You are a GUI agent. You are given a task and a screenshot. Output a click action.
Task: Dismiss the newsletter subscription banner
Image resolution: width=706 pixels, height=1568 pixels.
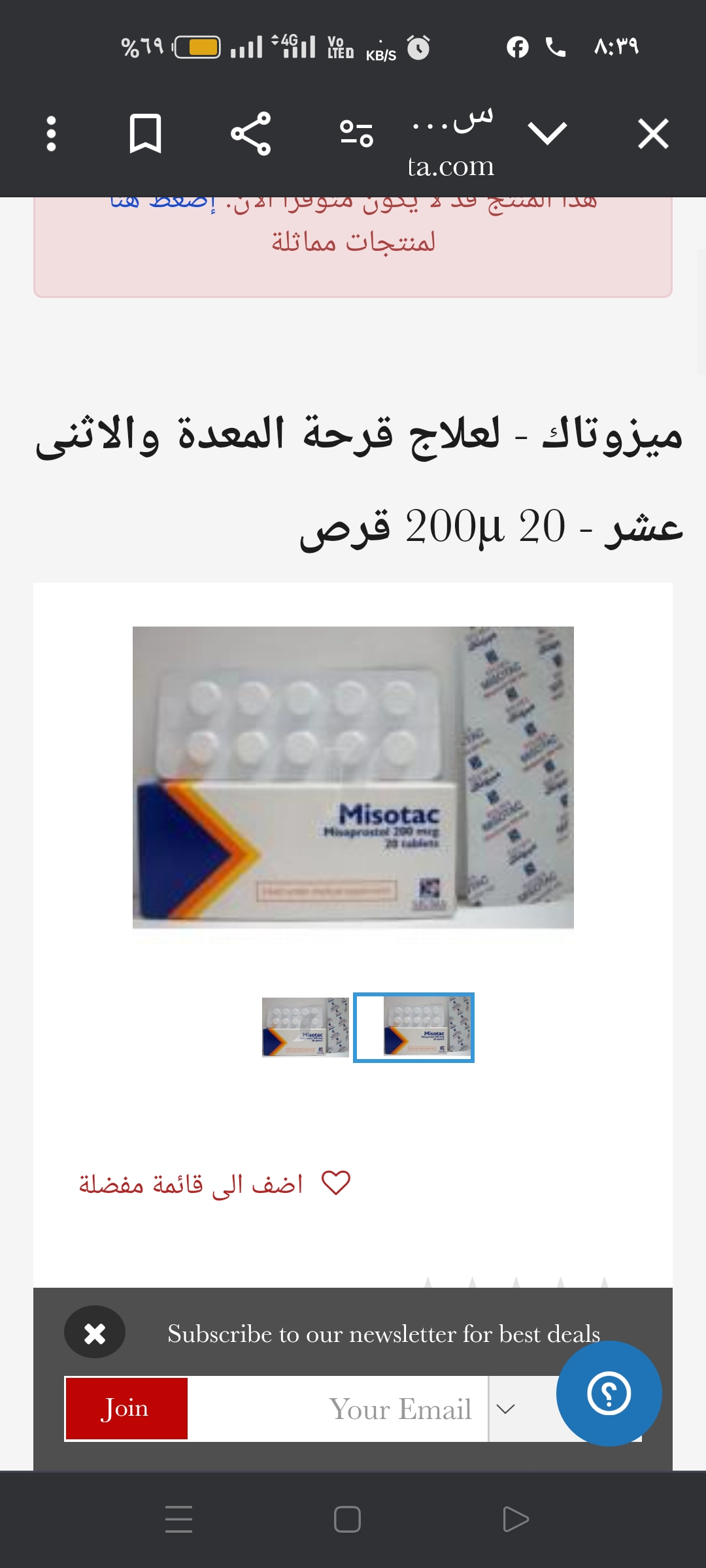pos(95,1333)
